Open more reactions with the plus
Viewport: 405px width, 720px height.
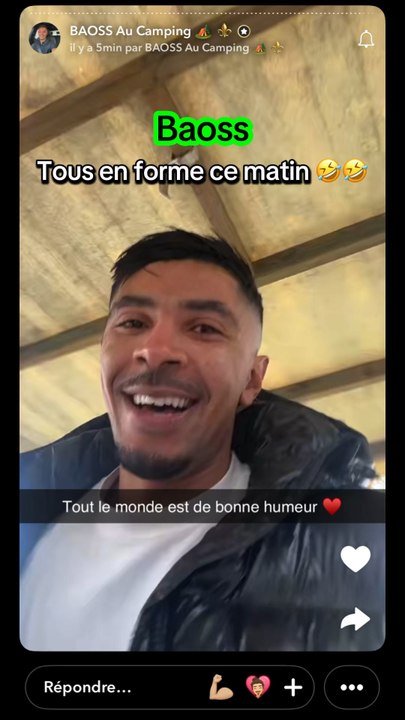coord(293,687)
